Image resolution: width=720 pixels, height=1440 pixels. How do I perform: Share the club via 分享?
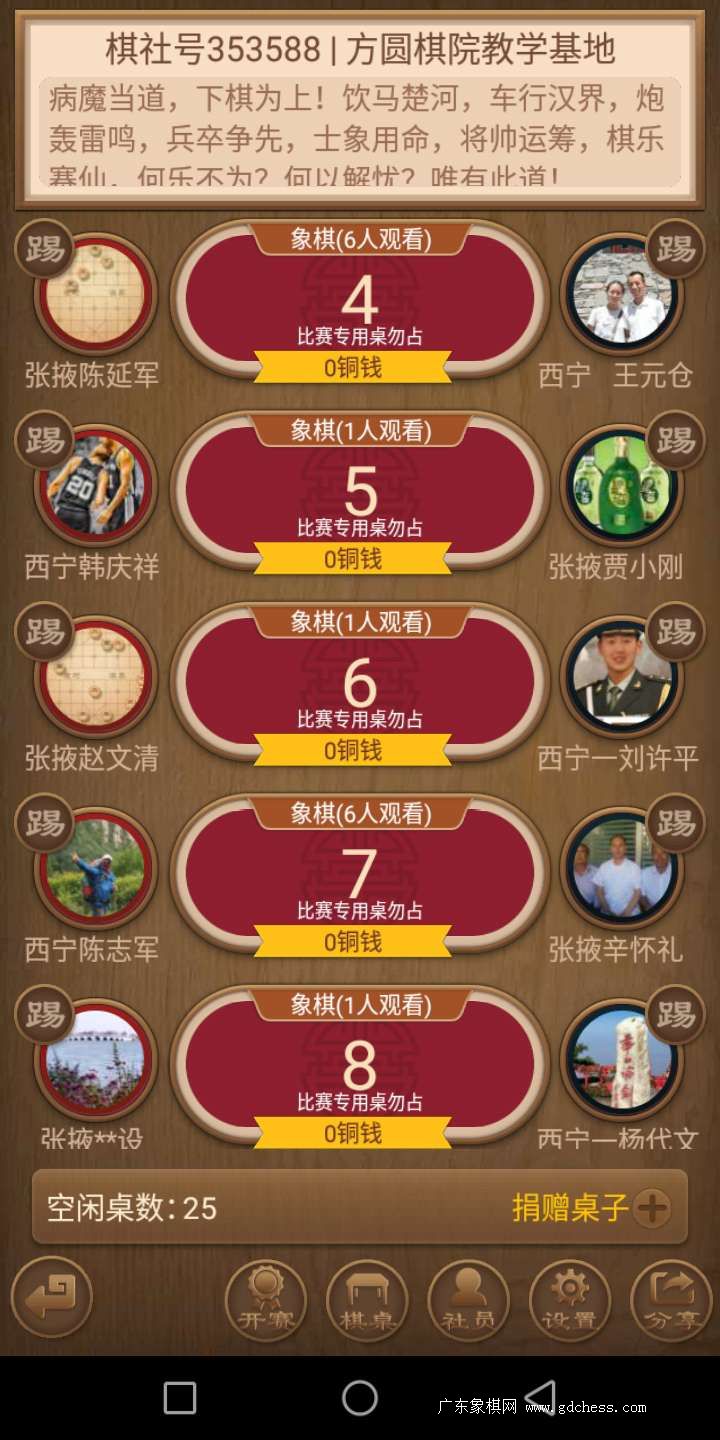pyautogui.click(x=671, y=1300)
